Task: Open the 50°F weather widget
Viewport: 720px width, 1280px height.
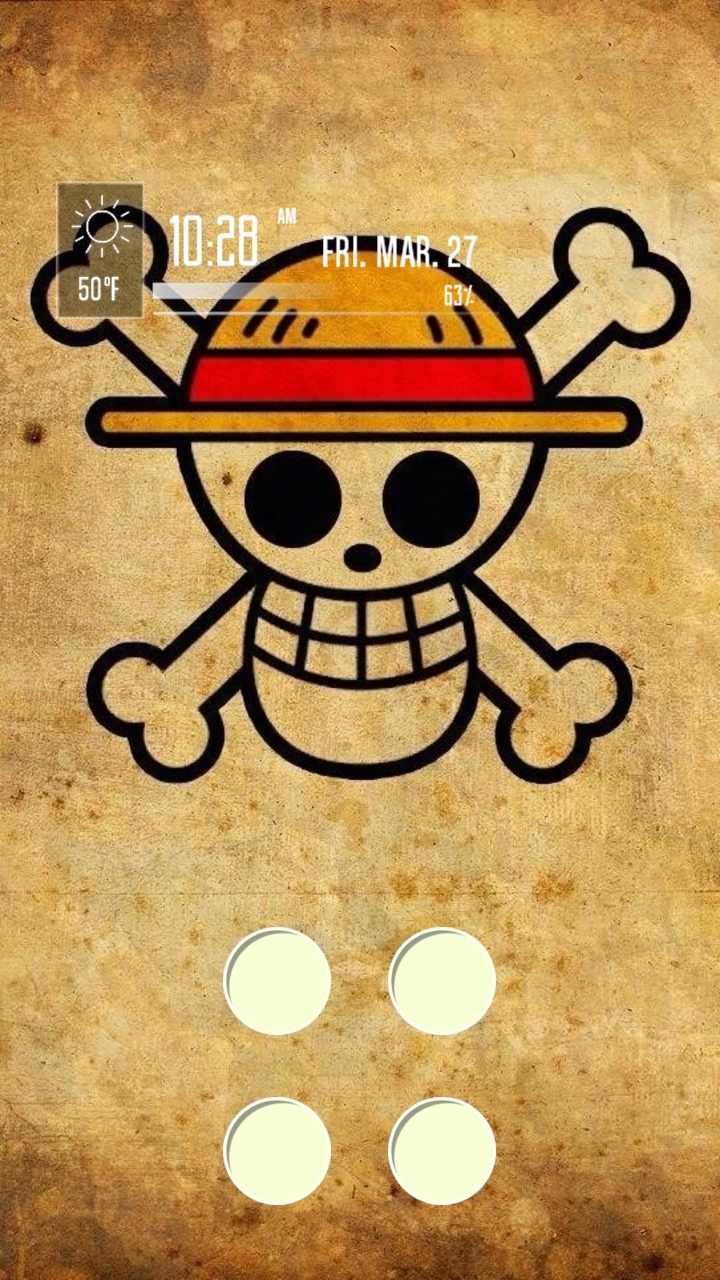Action: tap(100, 250)
